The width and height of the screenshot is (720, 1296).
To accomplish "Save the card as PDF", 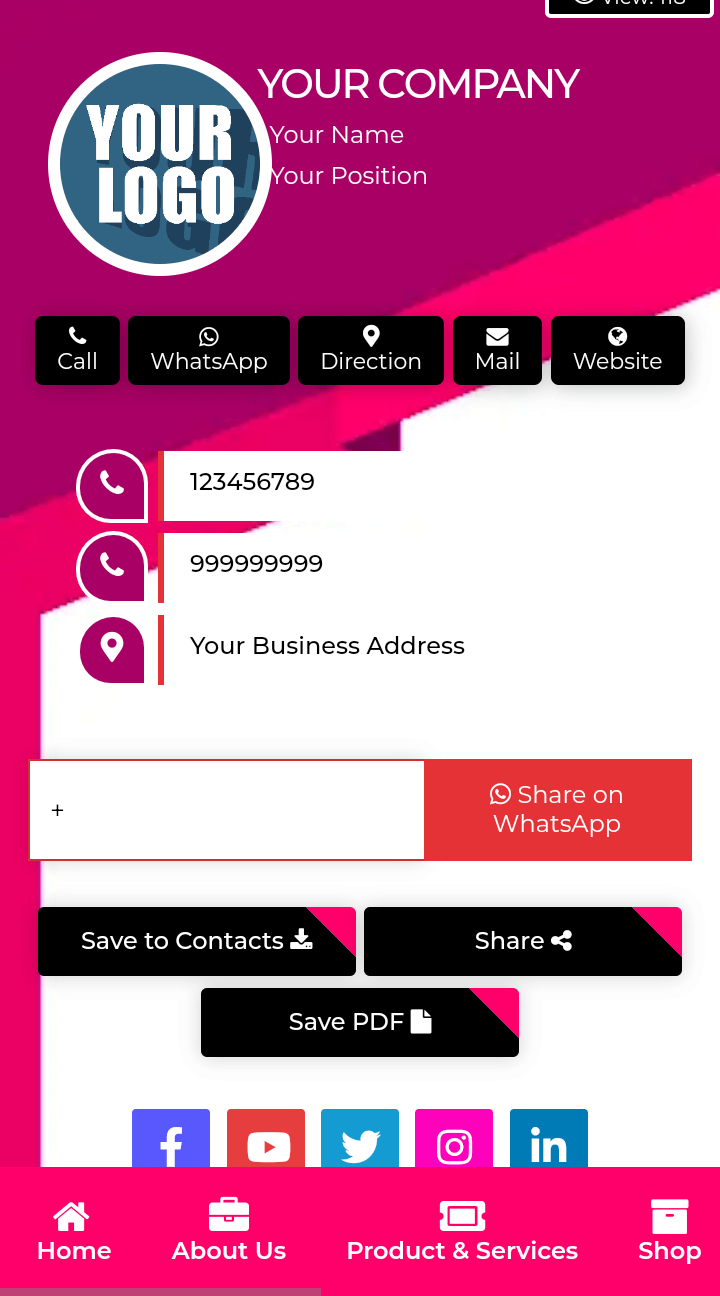I will pyautogui.click(x=359, y=1022).
